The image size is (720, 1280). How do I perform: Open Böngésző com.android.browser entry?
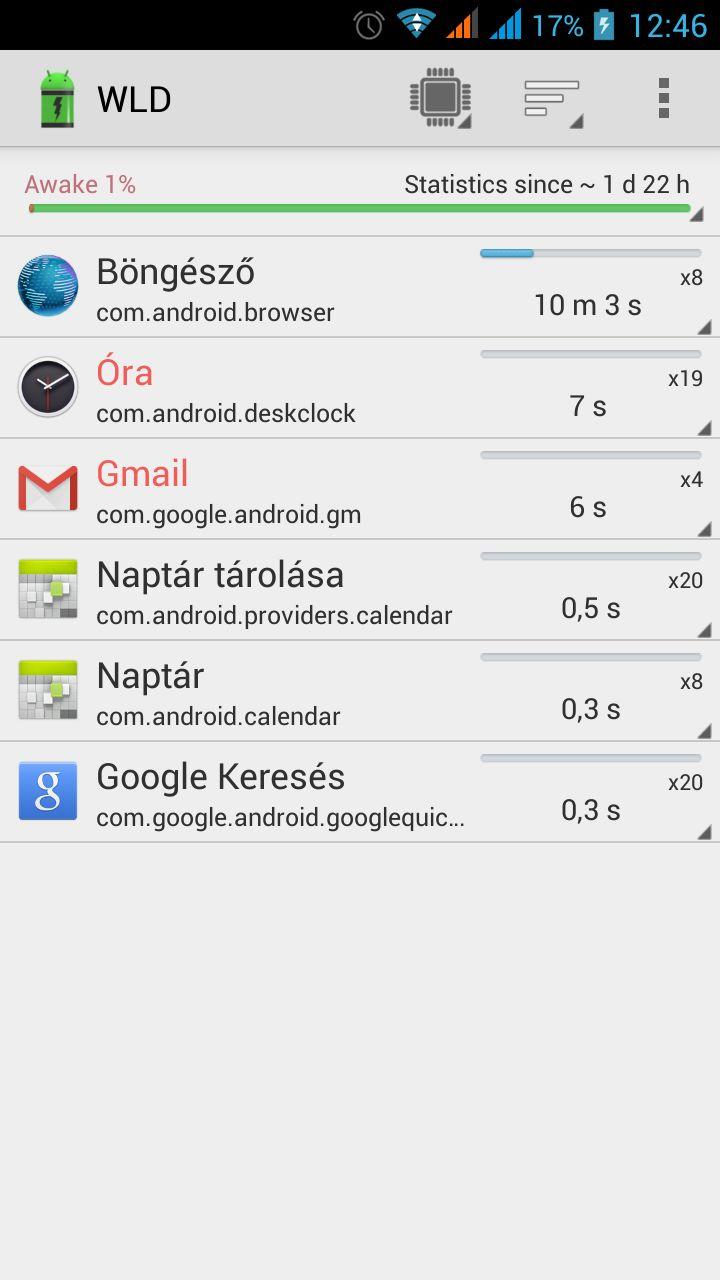click(360, 287)
